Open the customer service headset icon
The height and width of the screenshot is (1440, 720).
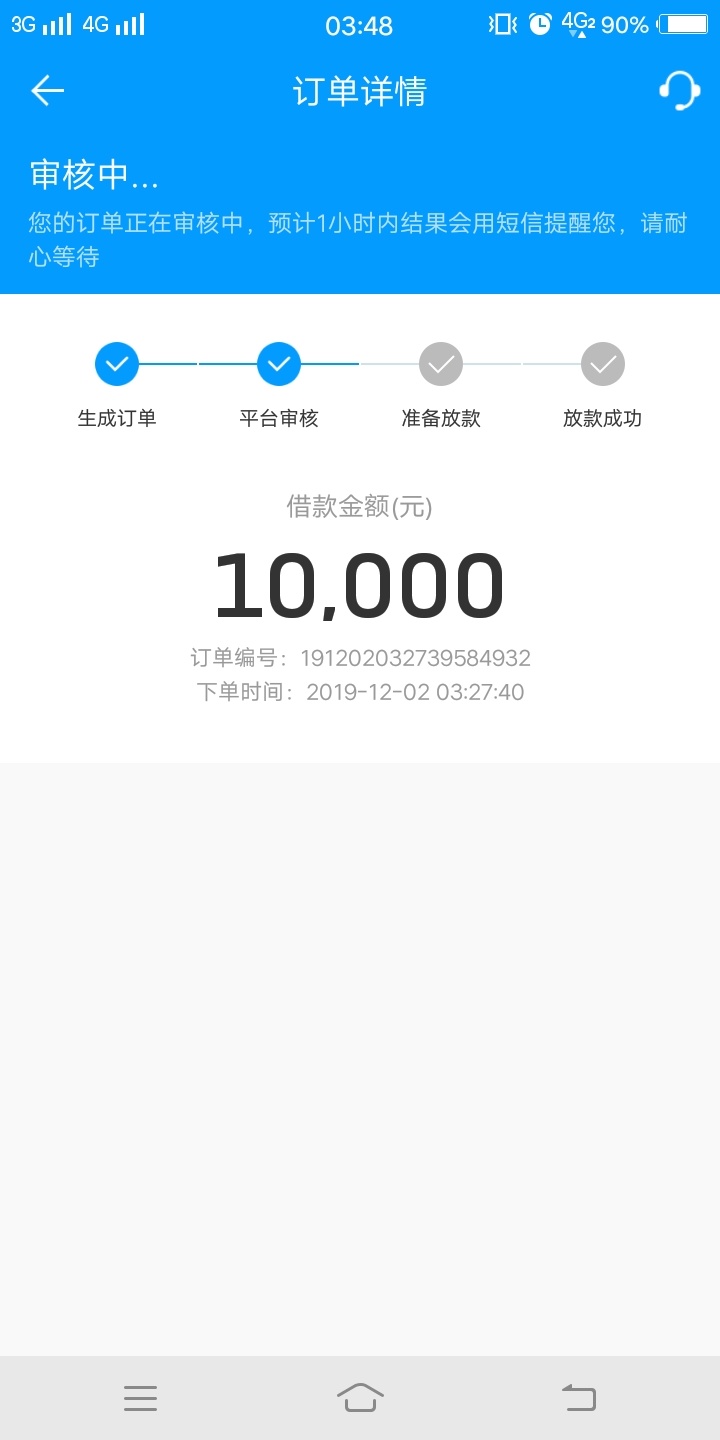pyautogui.click(x=679, y=91)
